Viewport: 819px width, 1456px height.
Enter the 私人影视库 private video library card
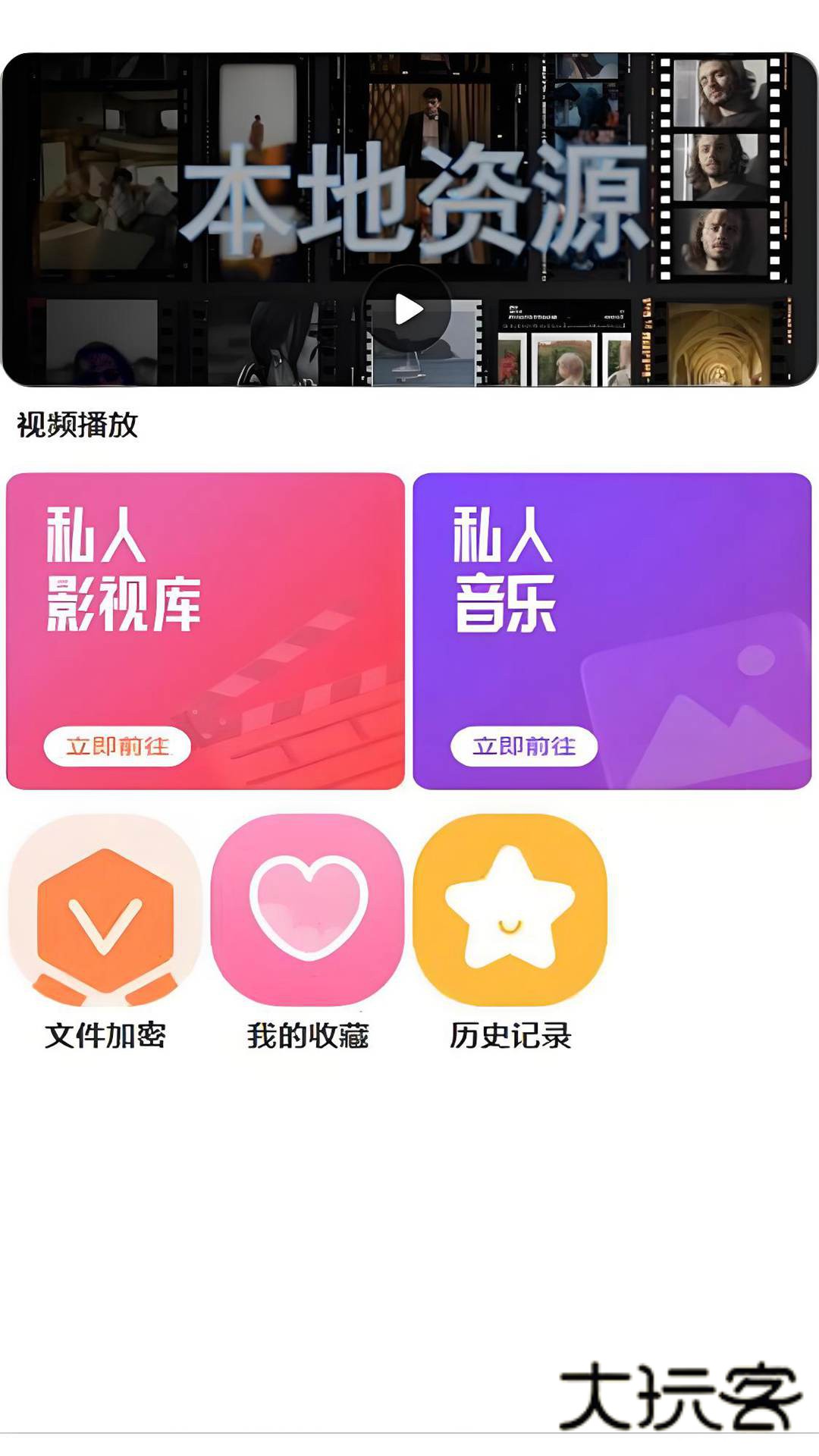(205, 629)
